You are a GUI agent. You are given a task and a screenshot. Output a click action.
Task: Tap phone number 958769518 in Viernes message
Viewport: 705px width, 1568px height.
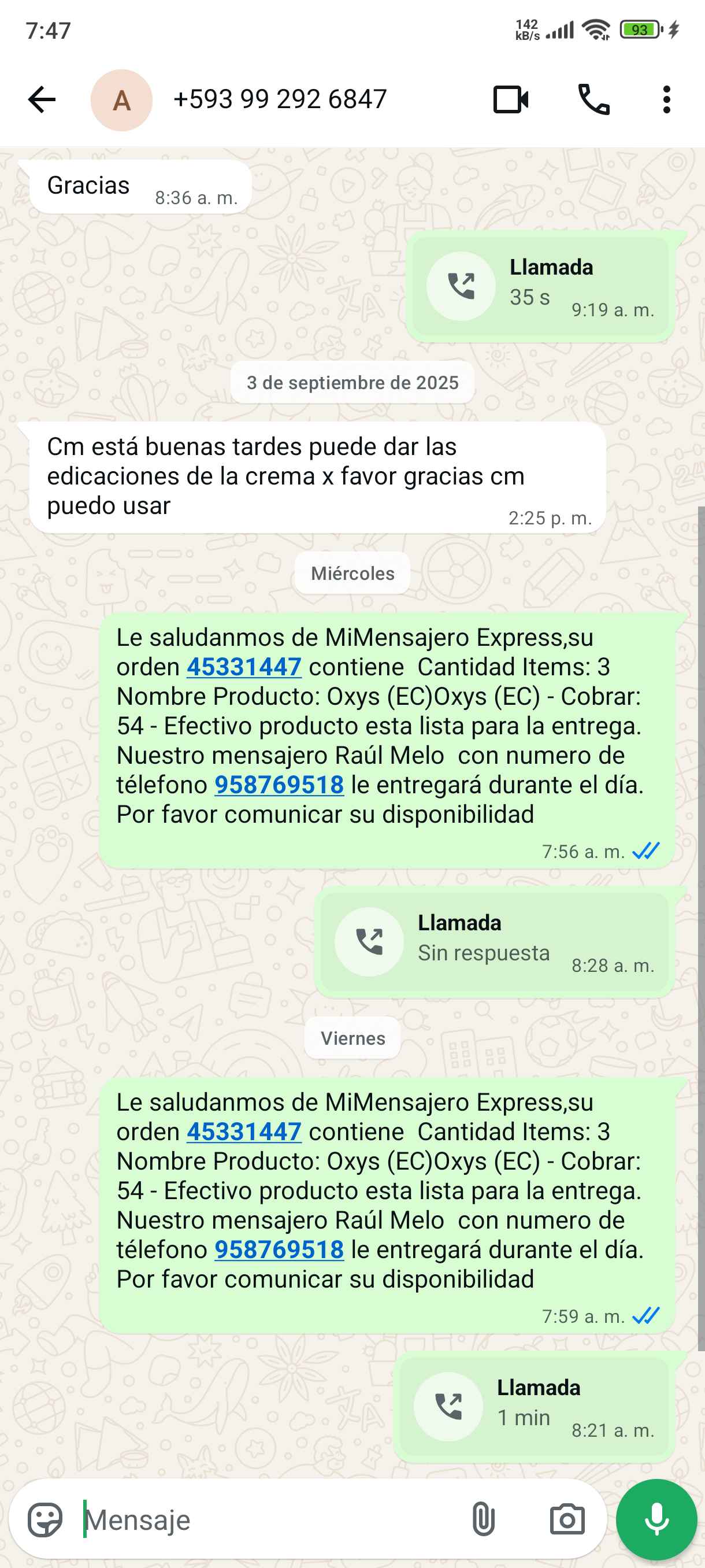tap(279, 1250)
